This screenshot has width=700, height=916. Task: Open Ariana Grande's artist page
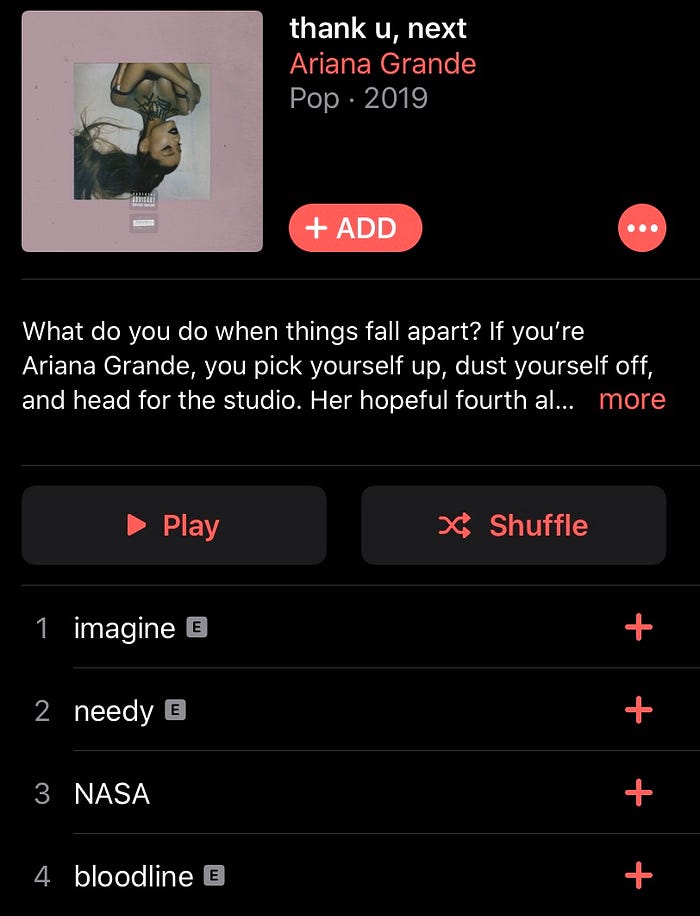pyautogui.click(x=382, y=65)
